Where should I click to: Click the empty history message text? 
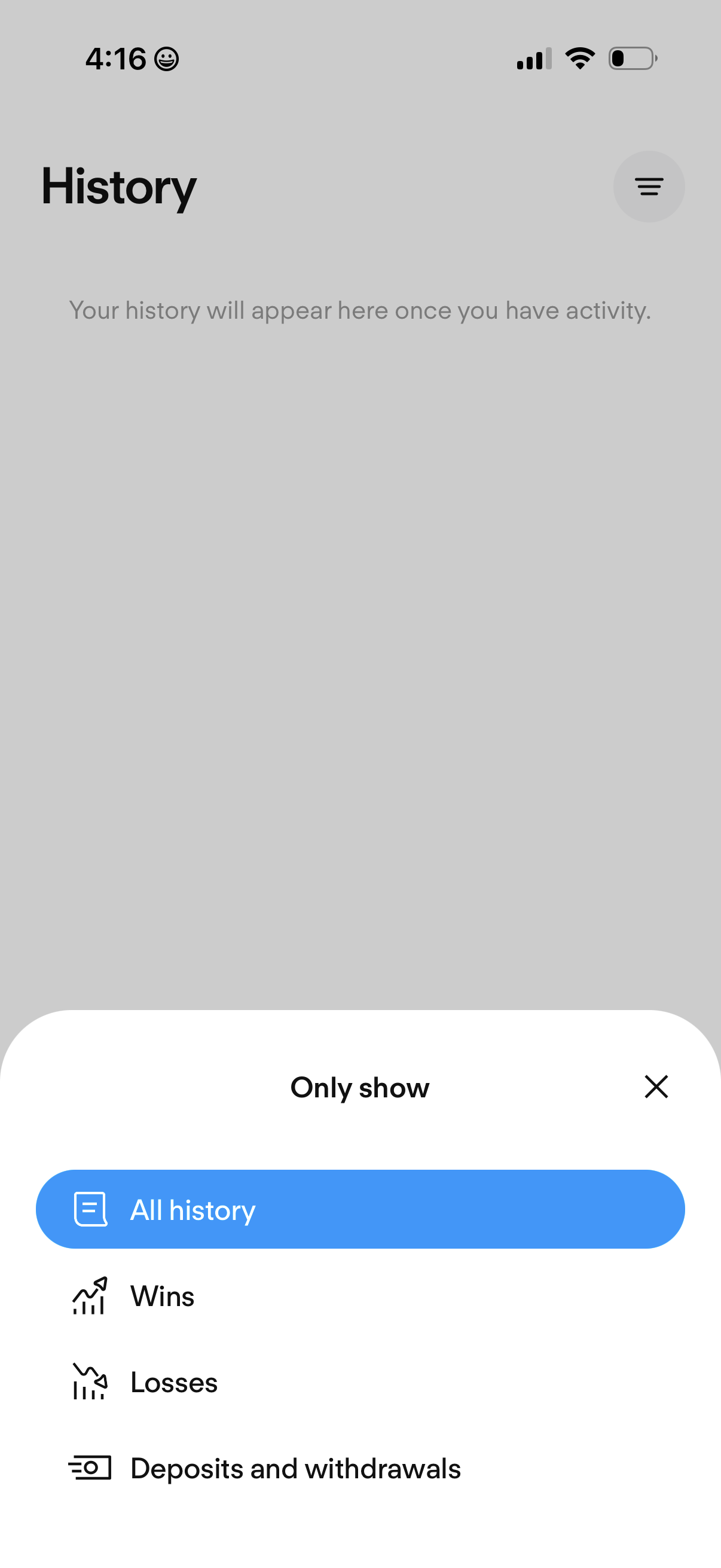point(360,310)
